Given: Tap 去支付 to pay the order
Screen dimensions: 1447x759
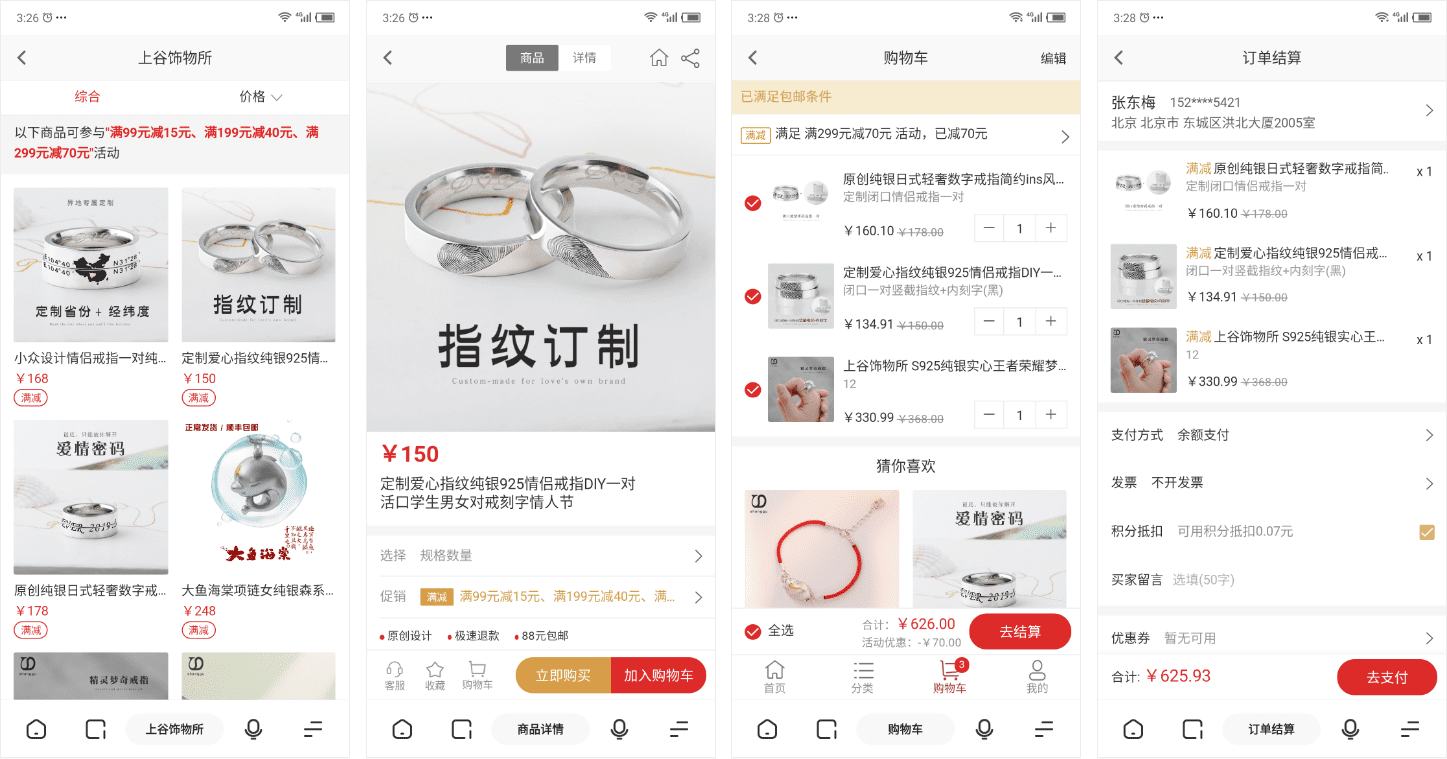Looking at the screenshot, I should [1386, 677].
